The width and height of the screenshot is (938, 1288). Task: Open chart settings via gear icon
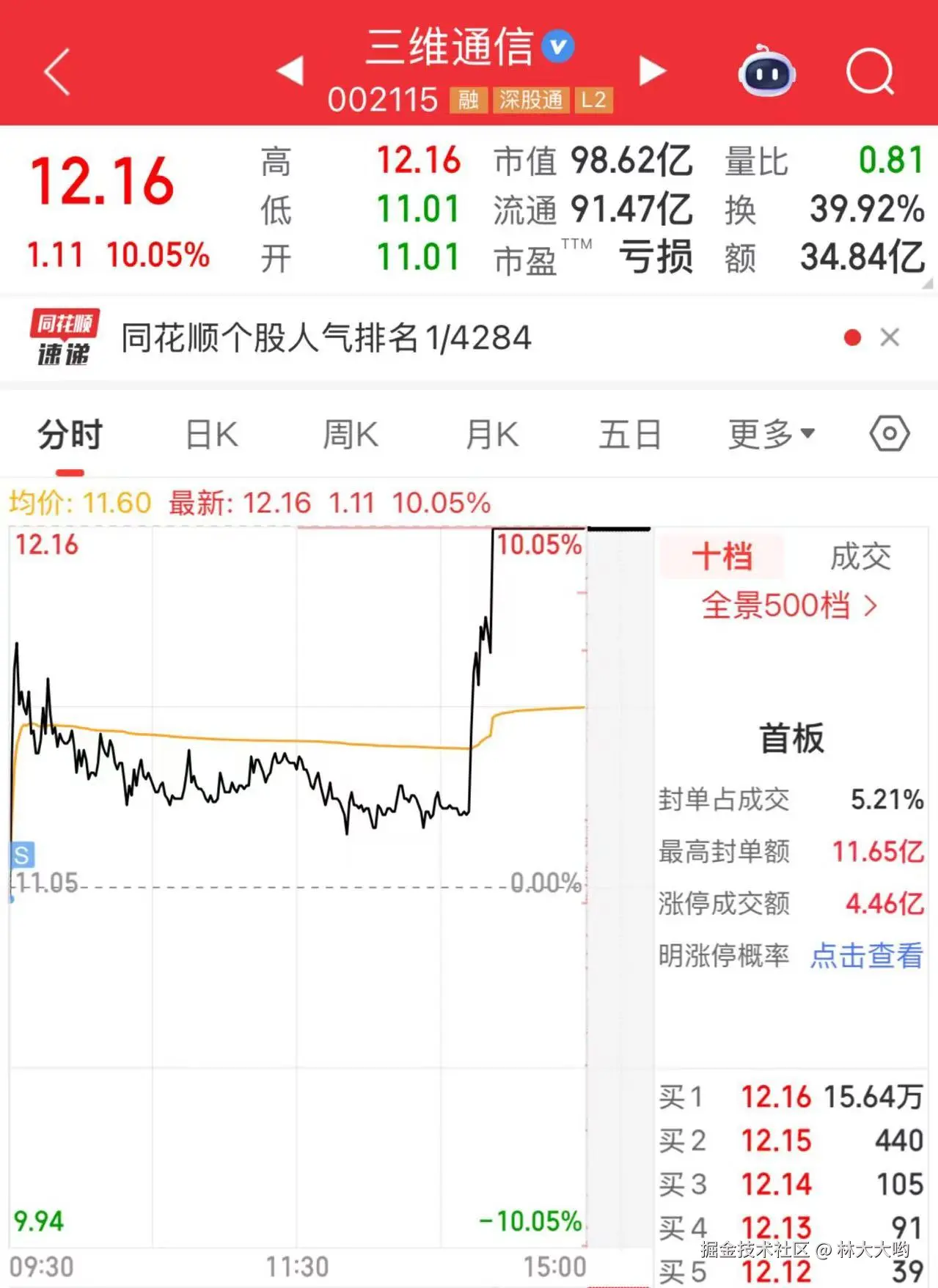[887, 433]
